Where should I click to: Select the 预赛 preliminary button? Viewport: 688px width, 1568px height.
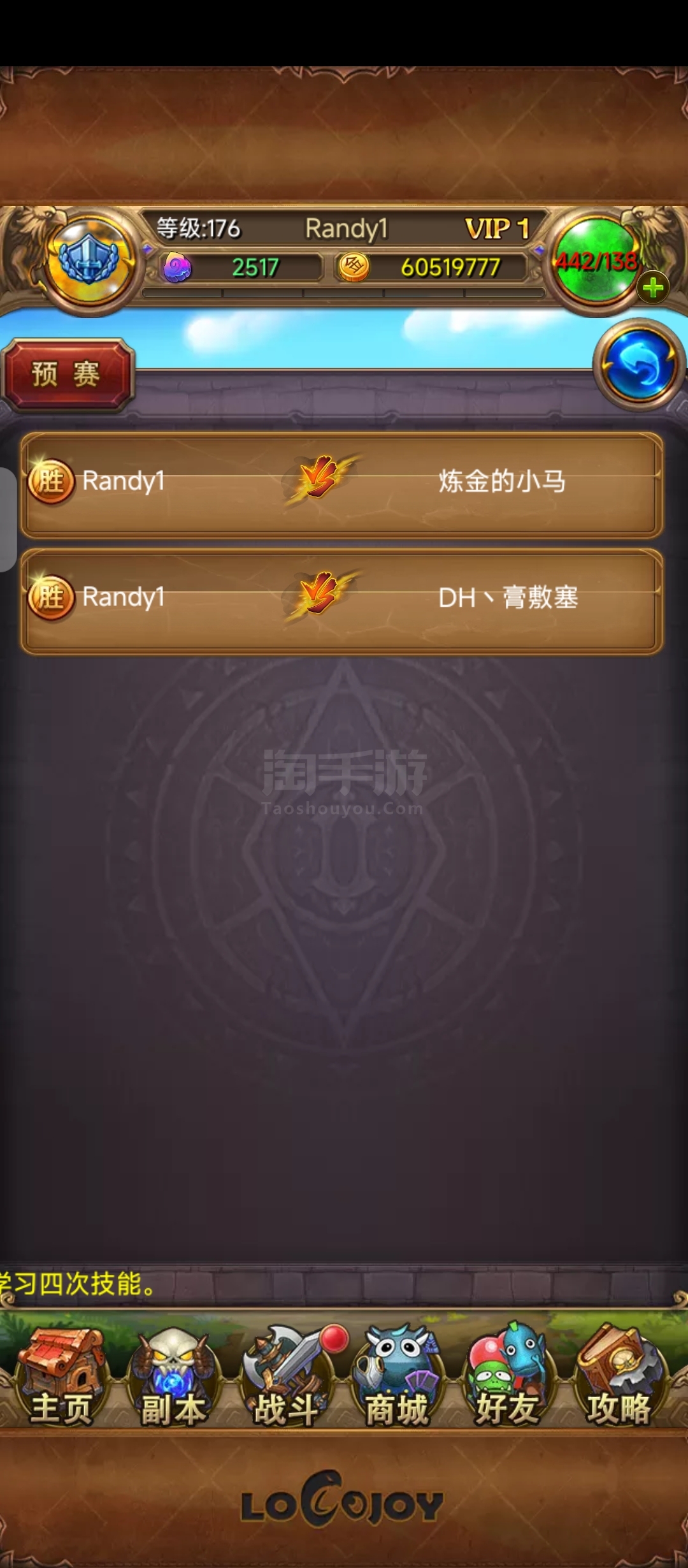point(66,374)
